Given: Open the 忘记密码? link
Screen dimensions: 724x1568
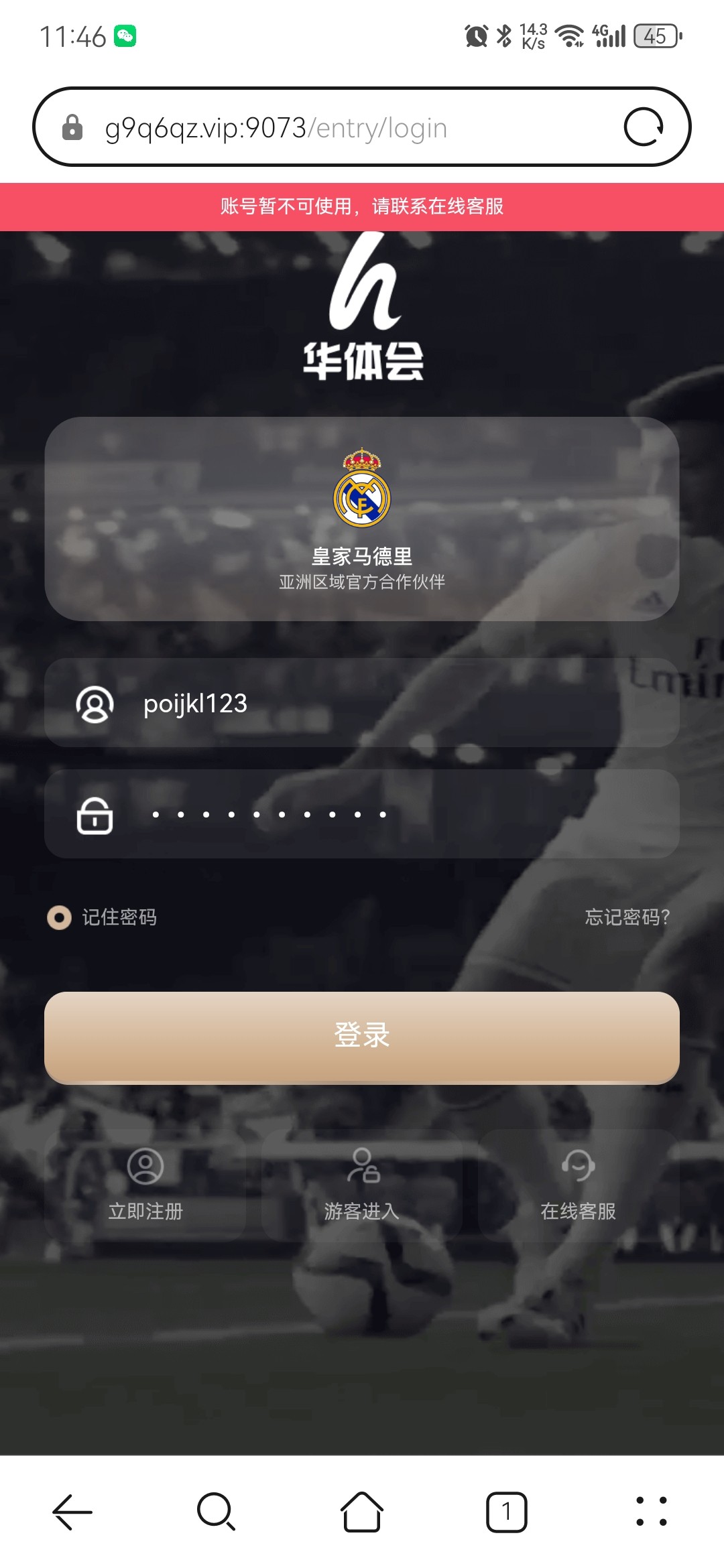Looking at the screenshot, I should 627,917.
